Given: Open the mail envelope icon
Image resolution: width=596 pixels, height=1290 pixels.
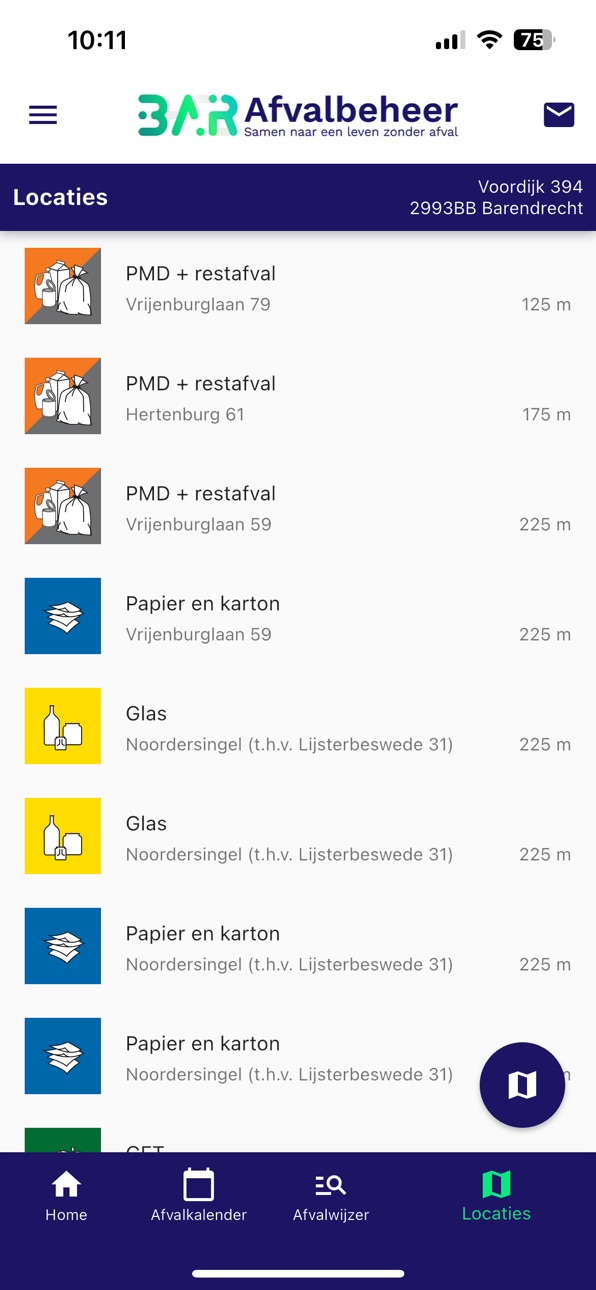Looking at the screenshot, I should tap(559, 115).
